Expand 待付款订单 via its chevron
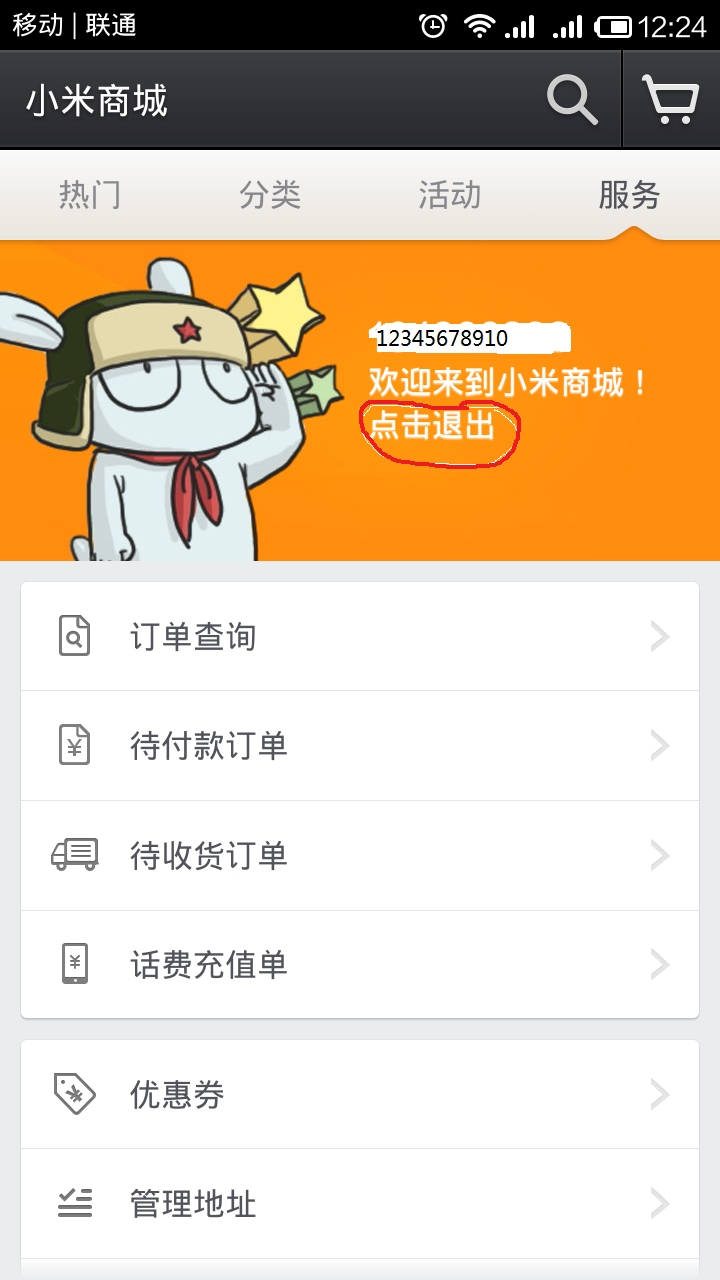 (659, 745)
